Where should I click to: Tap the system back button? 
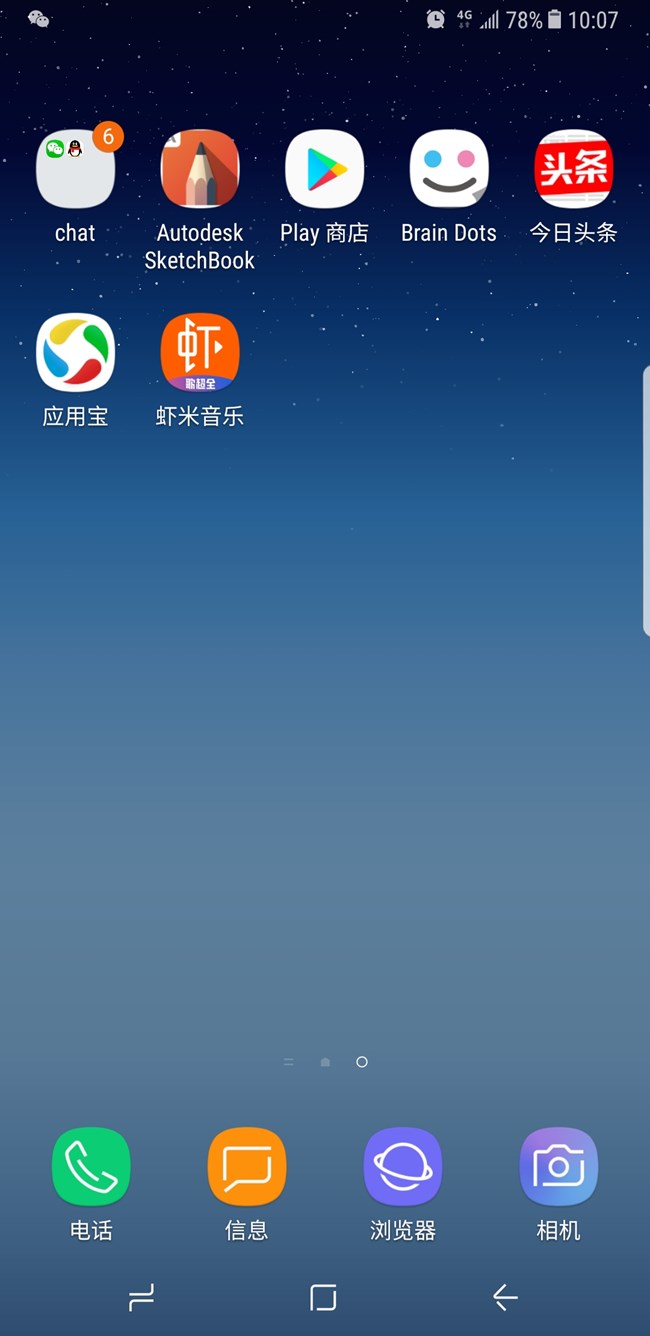click(505, 1298)
